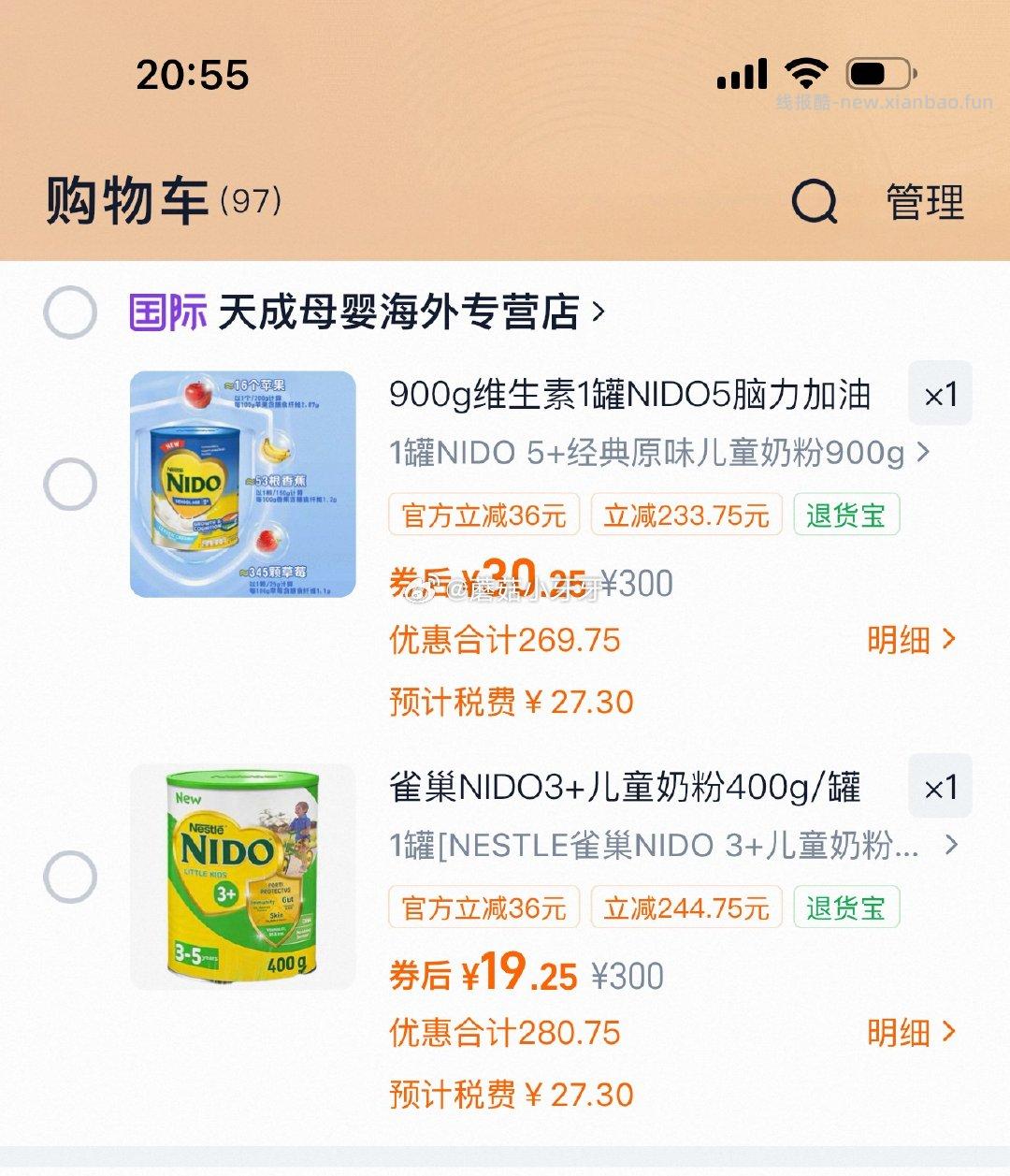1010x1176 pixels.
Task: Click the 国际 international badge icon
Action: [166, 312]
